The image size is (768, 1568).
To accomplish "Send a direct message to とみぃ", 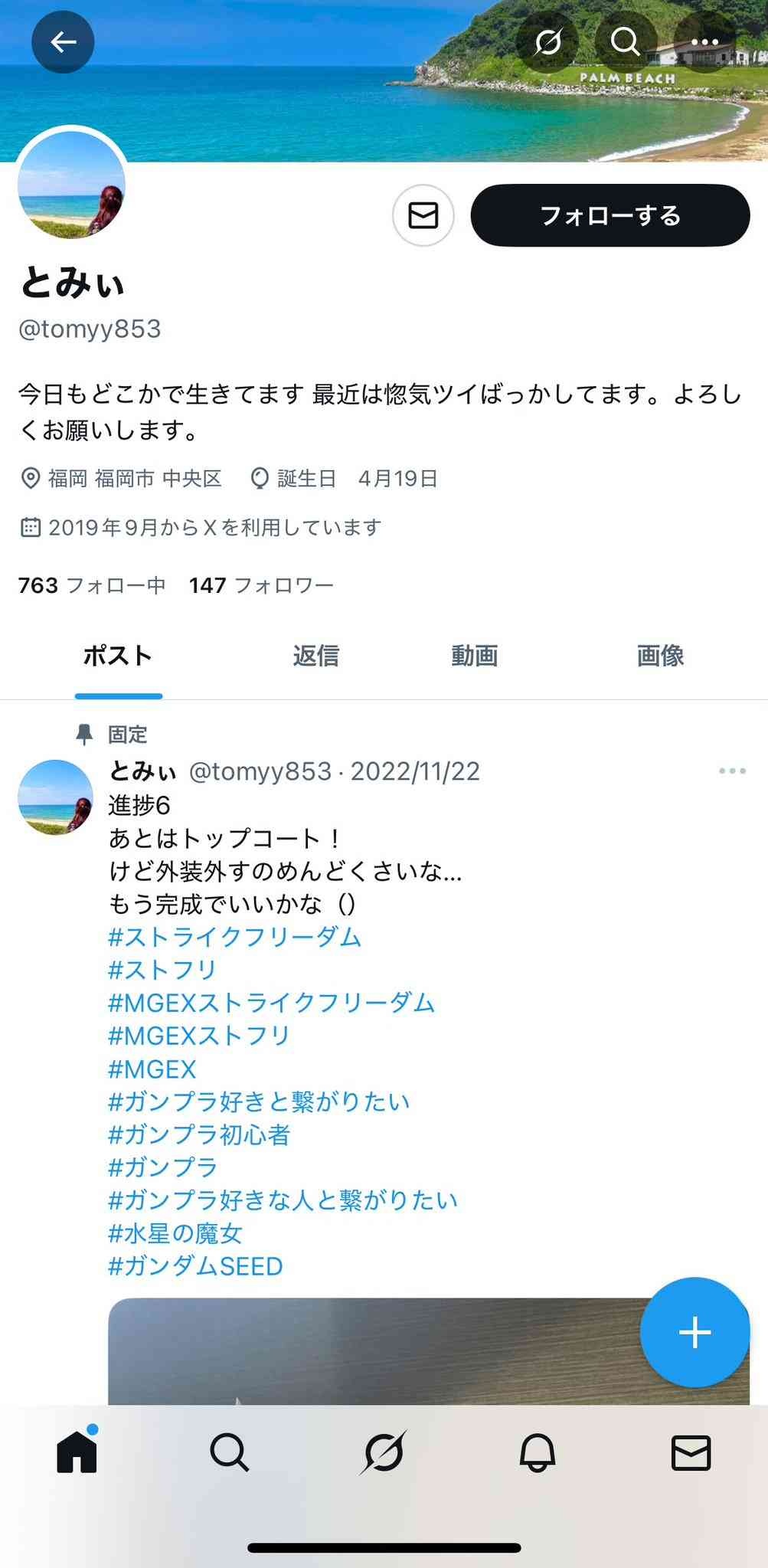I will click(x=423, y=216).
